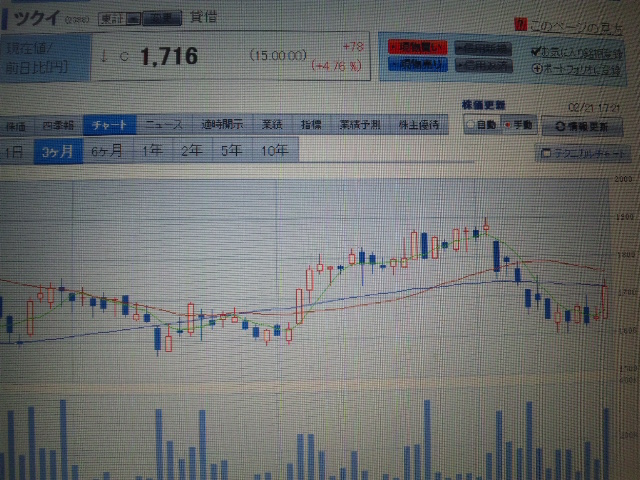This screenshot has width=640, height=480.
Task: Select the 1年 chart period
Action: 152,151
